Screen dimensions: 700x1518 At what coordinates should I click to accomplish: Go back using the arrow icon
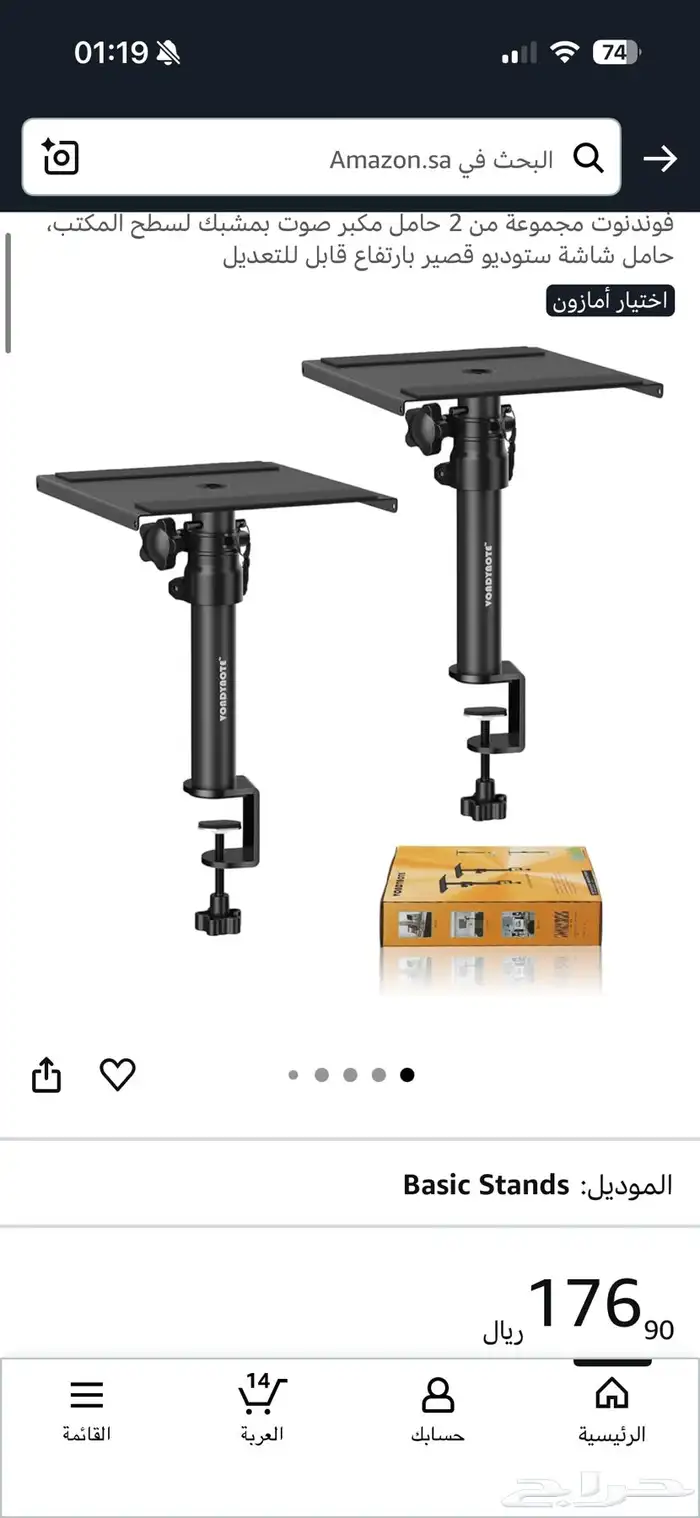(x=660, y=159)
